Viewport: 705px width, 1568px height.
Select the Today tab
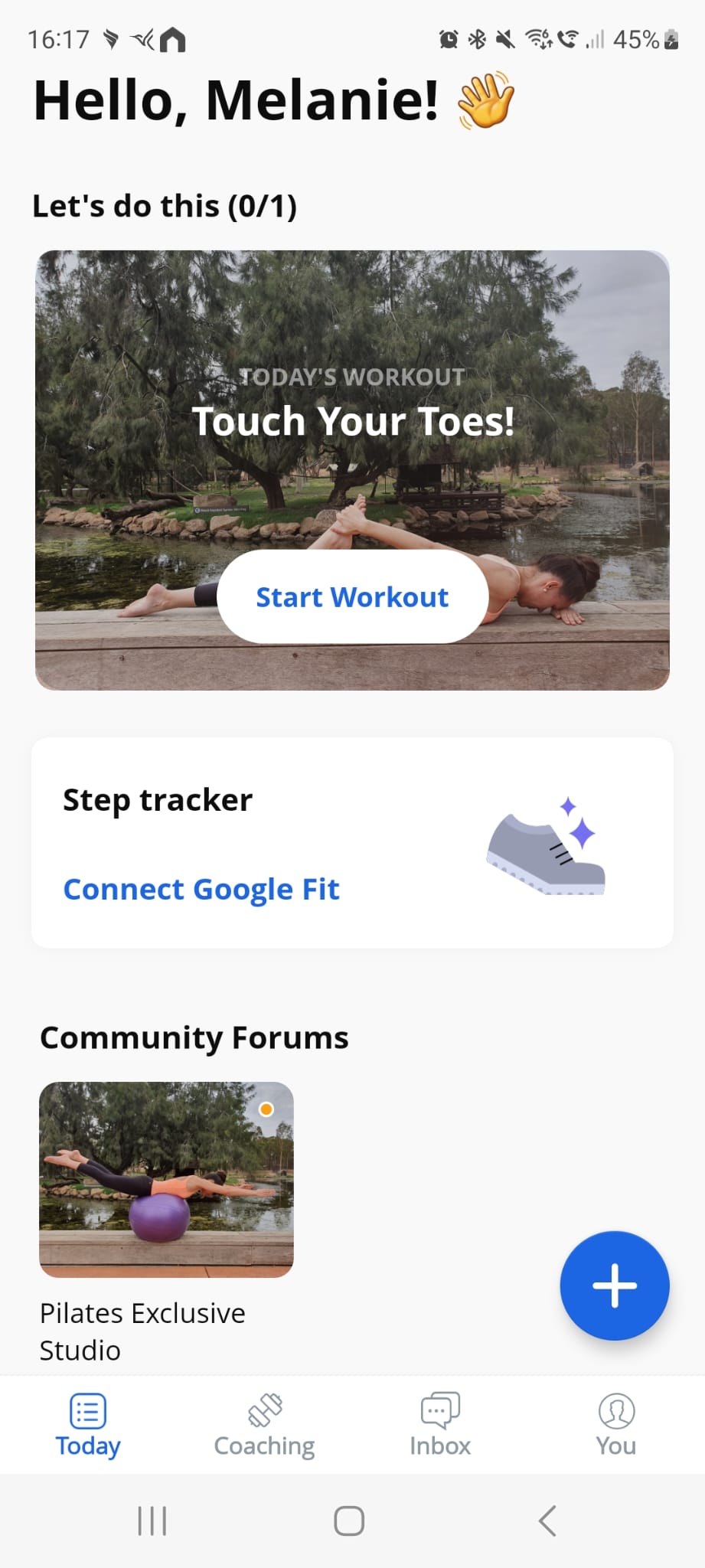88,1425
